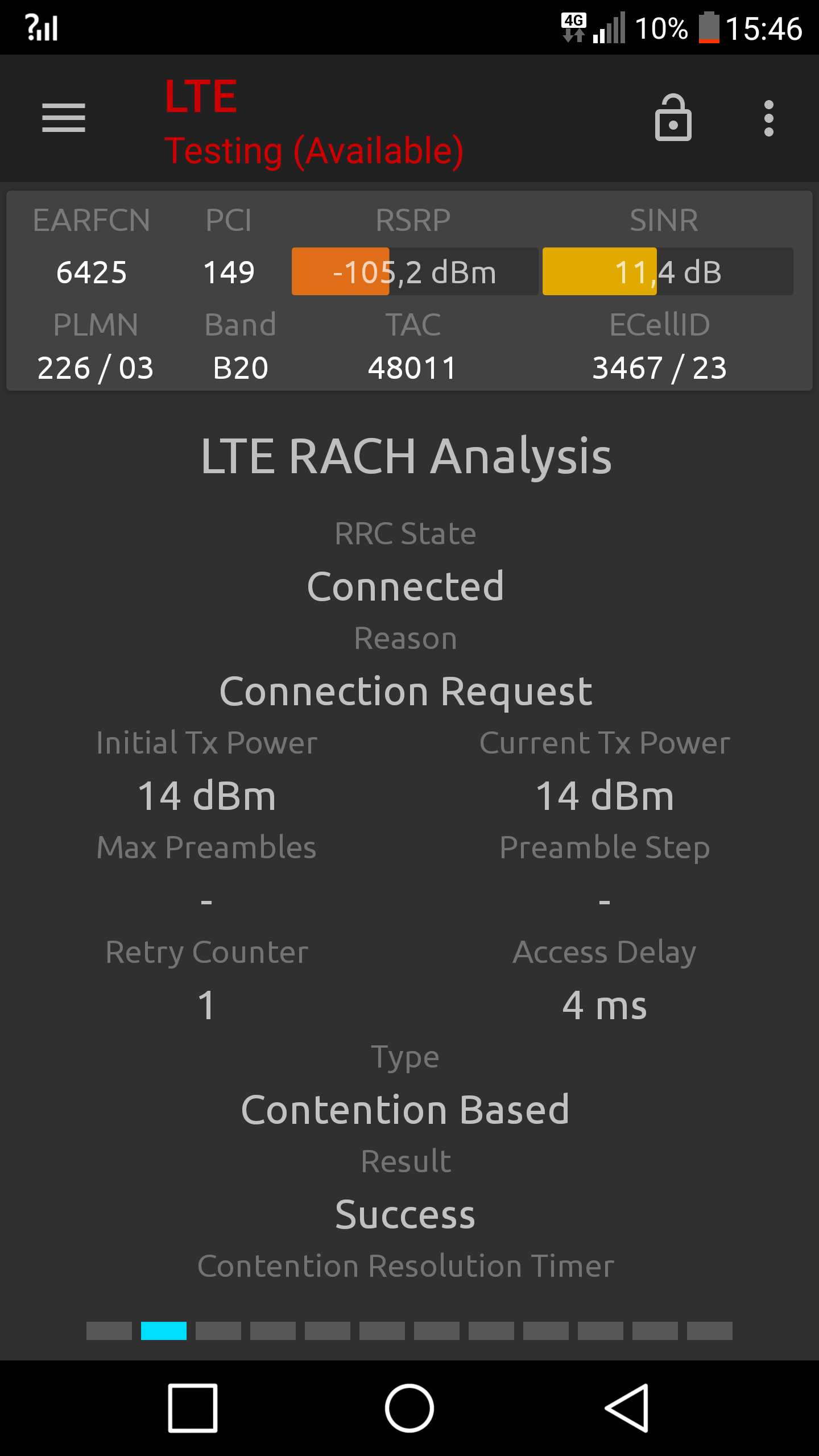Viewport: 819px width, 1456px height.
Task: Open the three-dot overflow menu
Action: (769, 118)
